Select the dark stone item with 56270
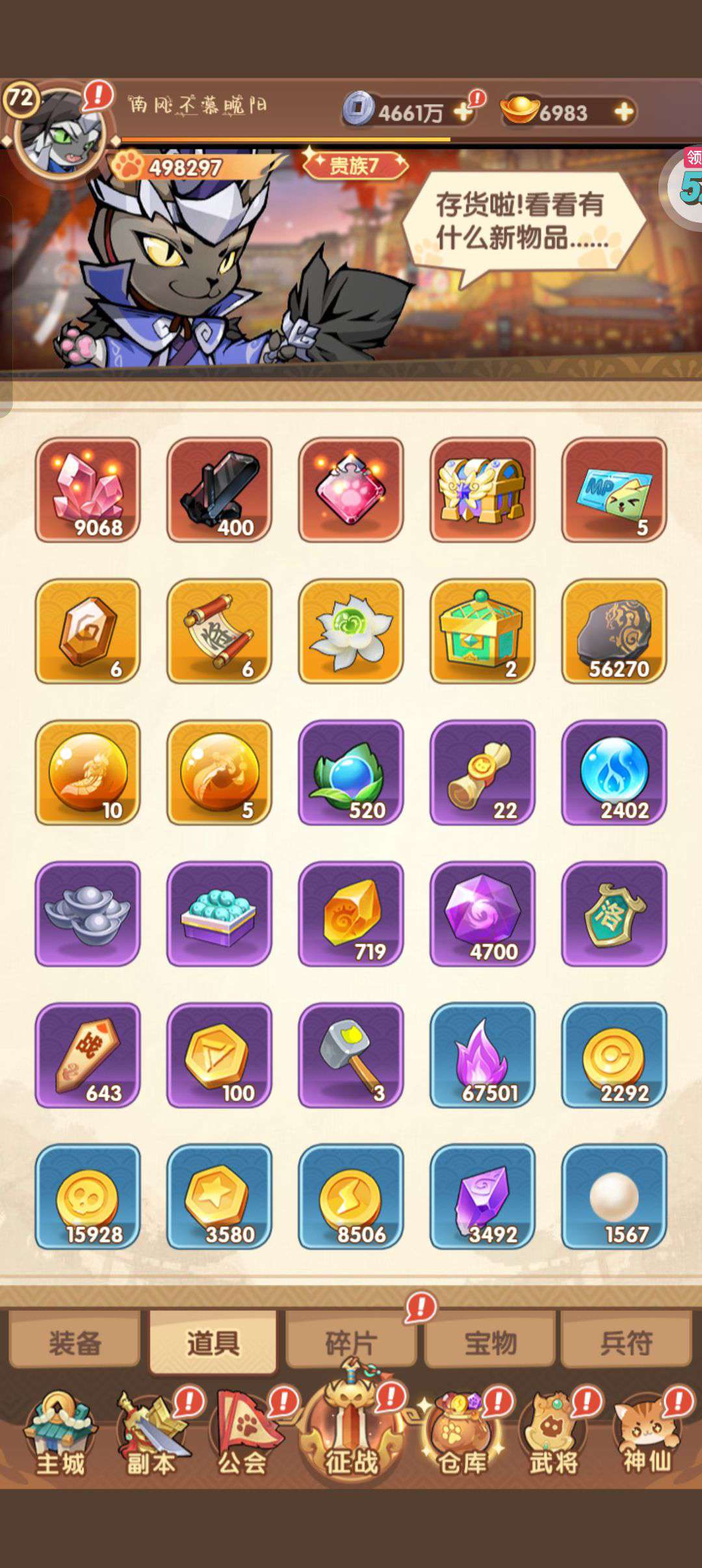 614,631
